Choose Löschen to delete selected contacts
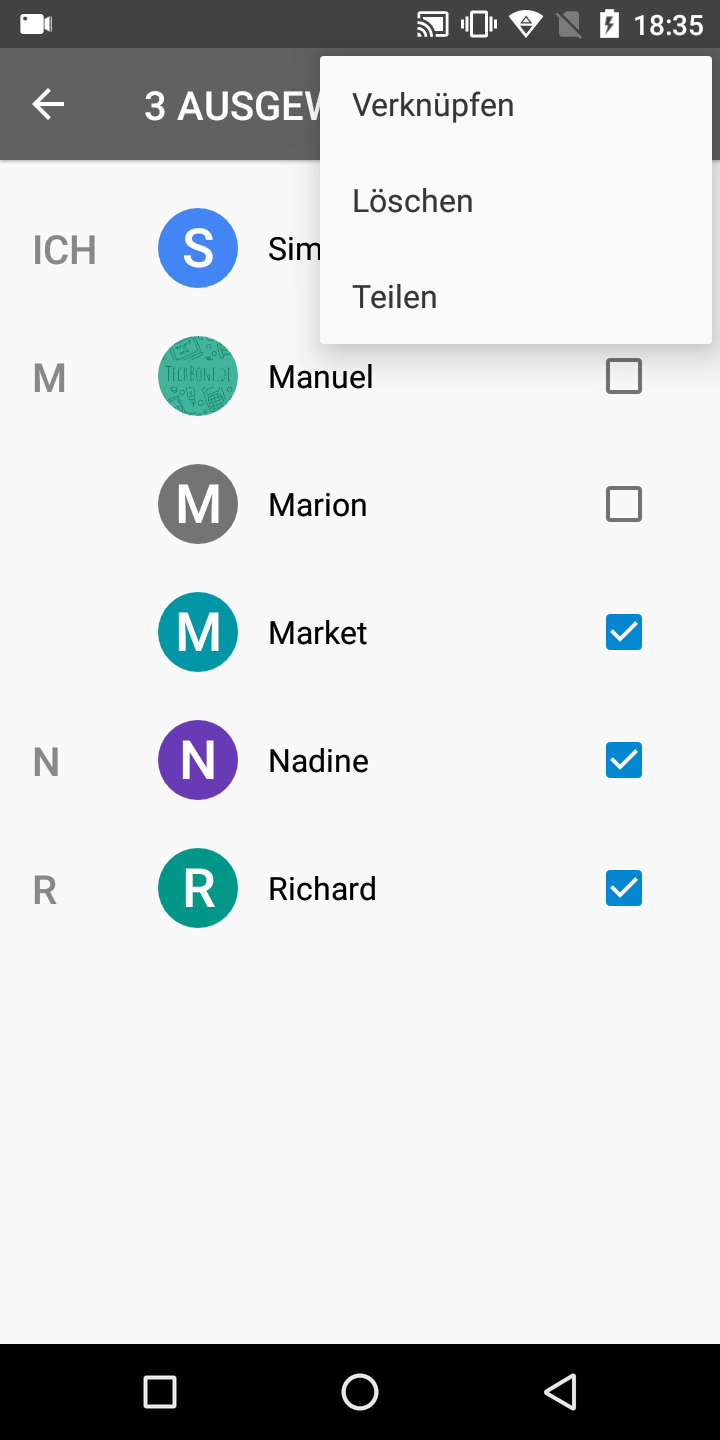This screenshot has height=1440, width=720. coord(412,201)
